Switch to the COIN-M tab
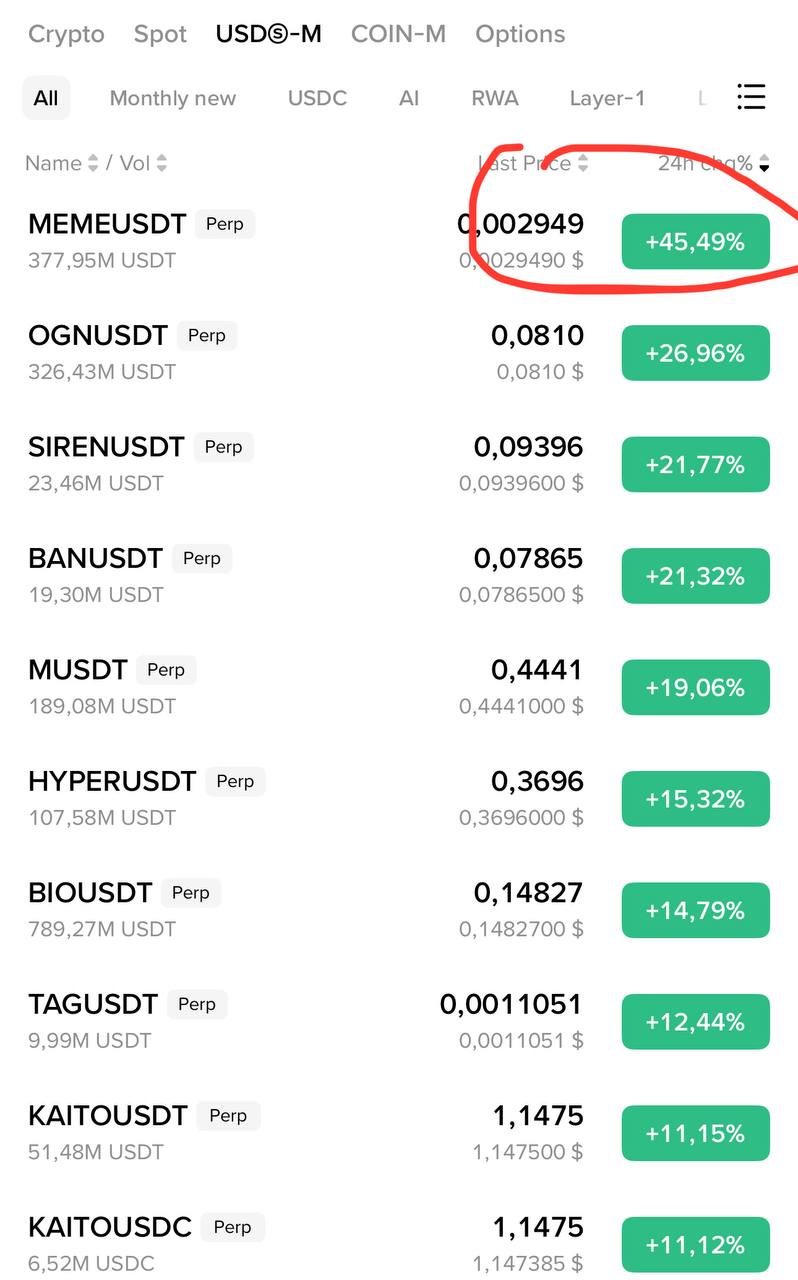This screenshot has height=1280, width=798. pos(398,34)
